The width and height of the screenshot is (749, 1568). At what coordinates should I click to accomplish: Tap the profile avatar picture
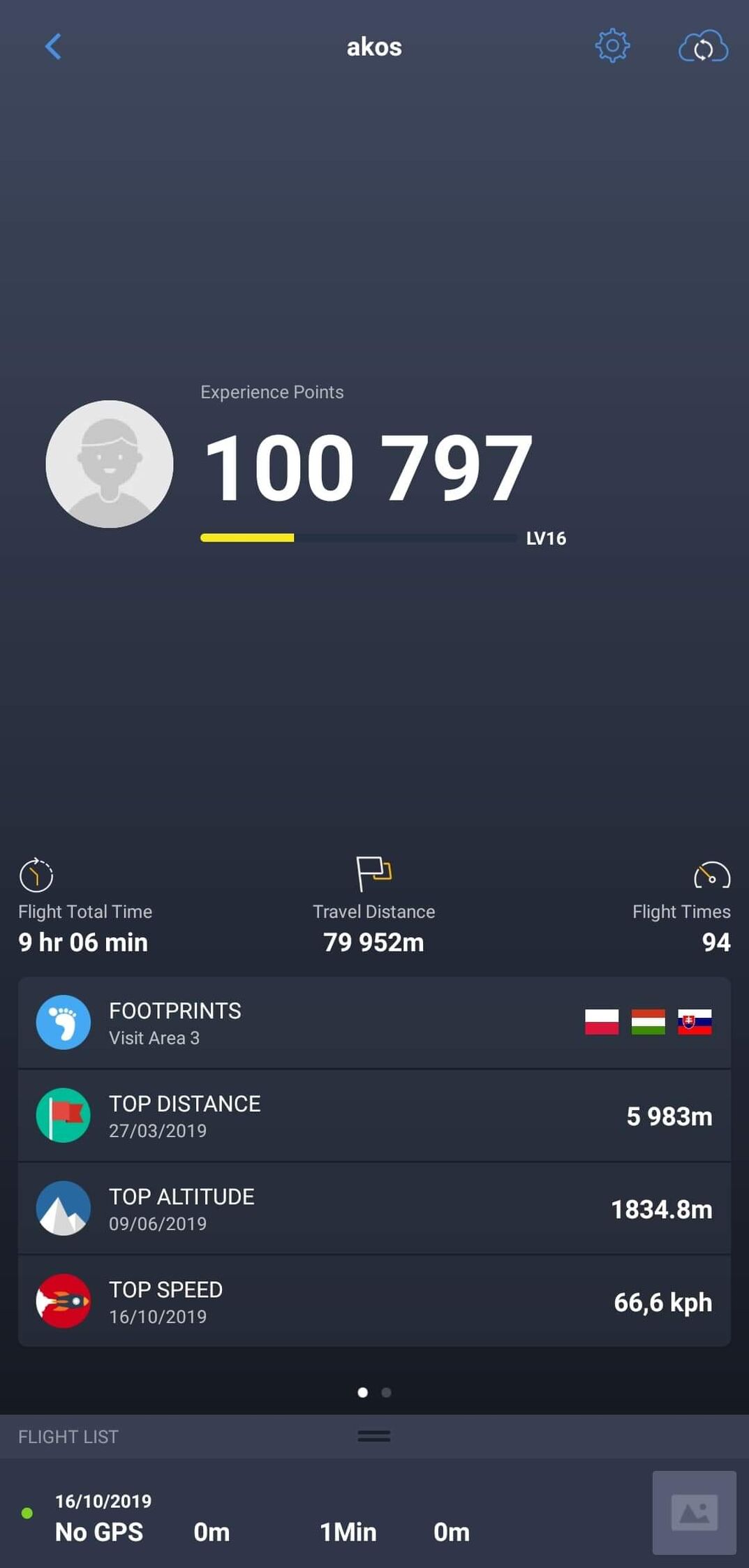pyautogui.click(x=110, y=464)
